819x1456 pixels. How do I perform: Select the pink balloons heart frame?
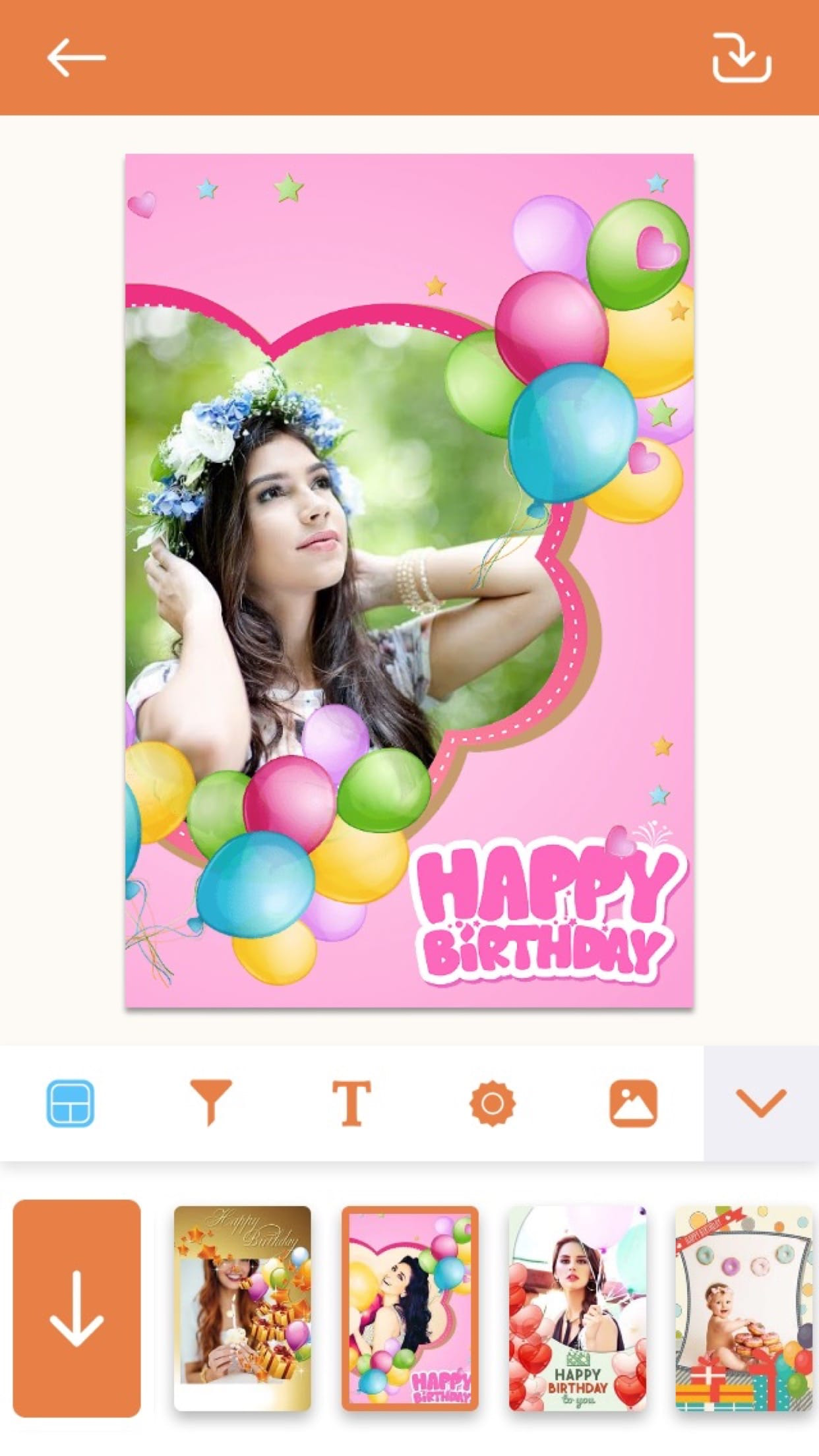click(409, 1308)
